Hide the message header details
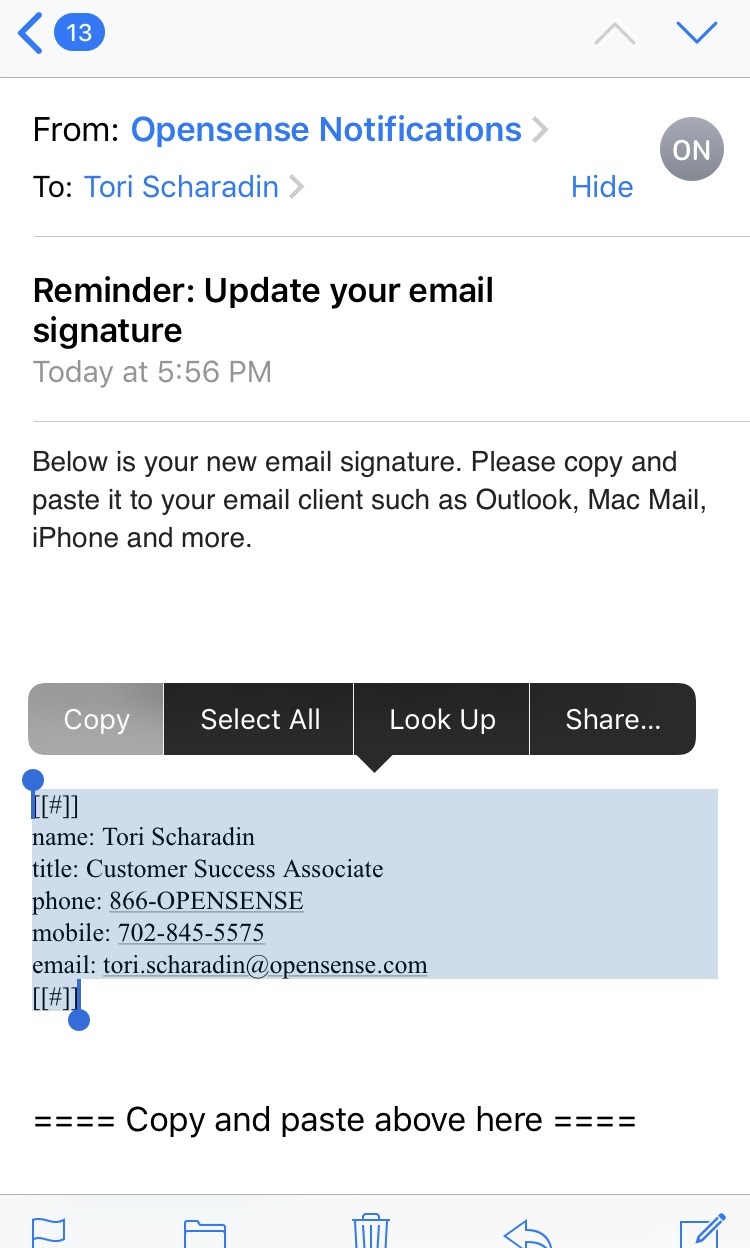750x1248 pixels. click(x=602, y=187)
